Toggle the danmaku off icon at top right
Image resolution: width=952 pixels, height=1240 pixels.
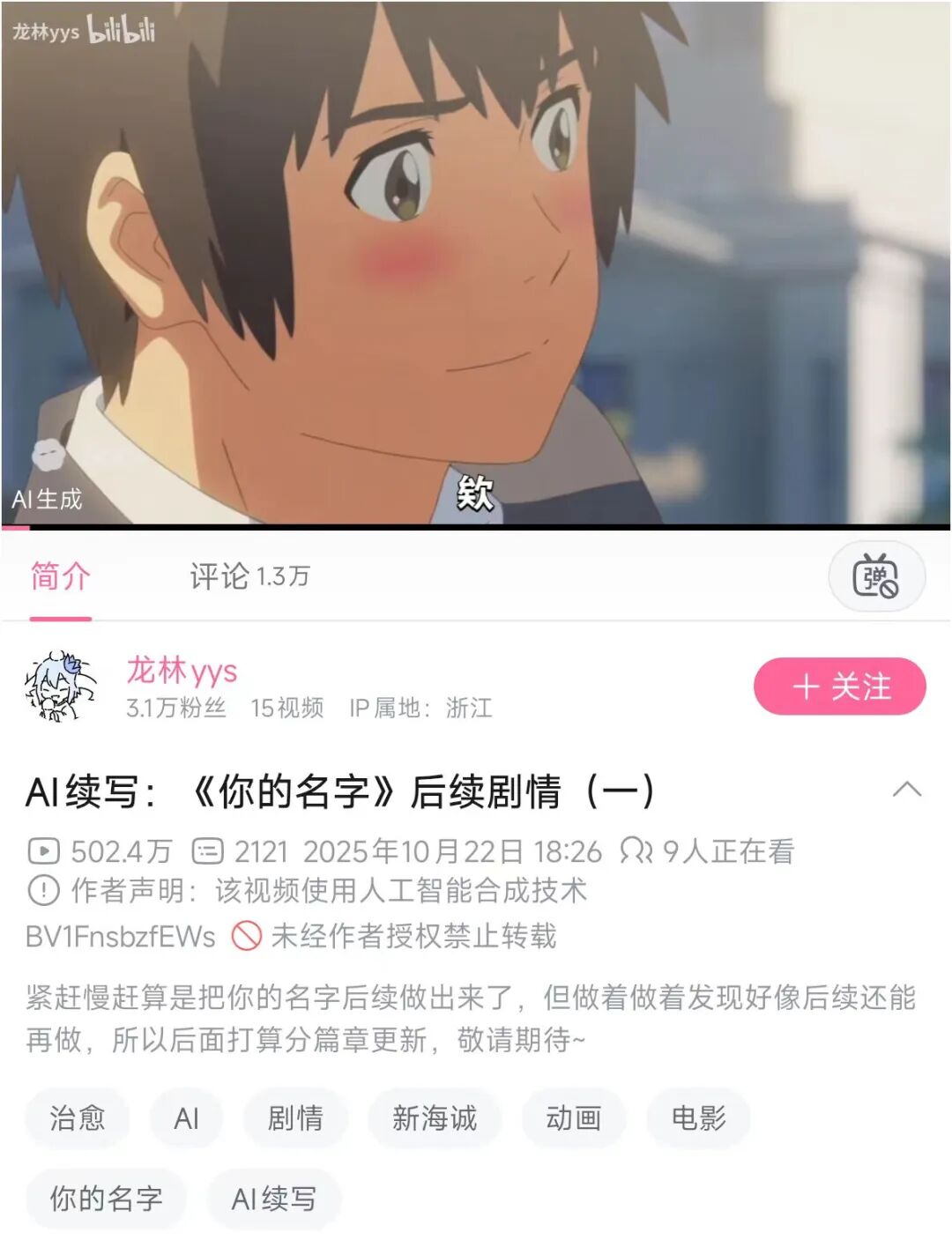coord(879,577)
